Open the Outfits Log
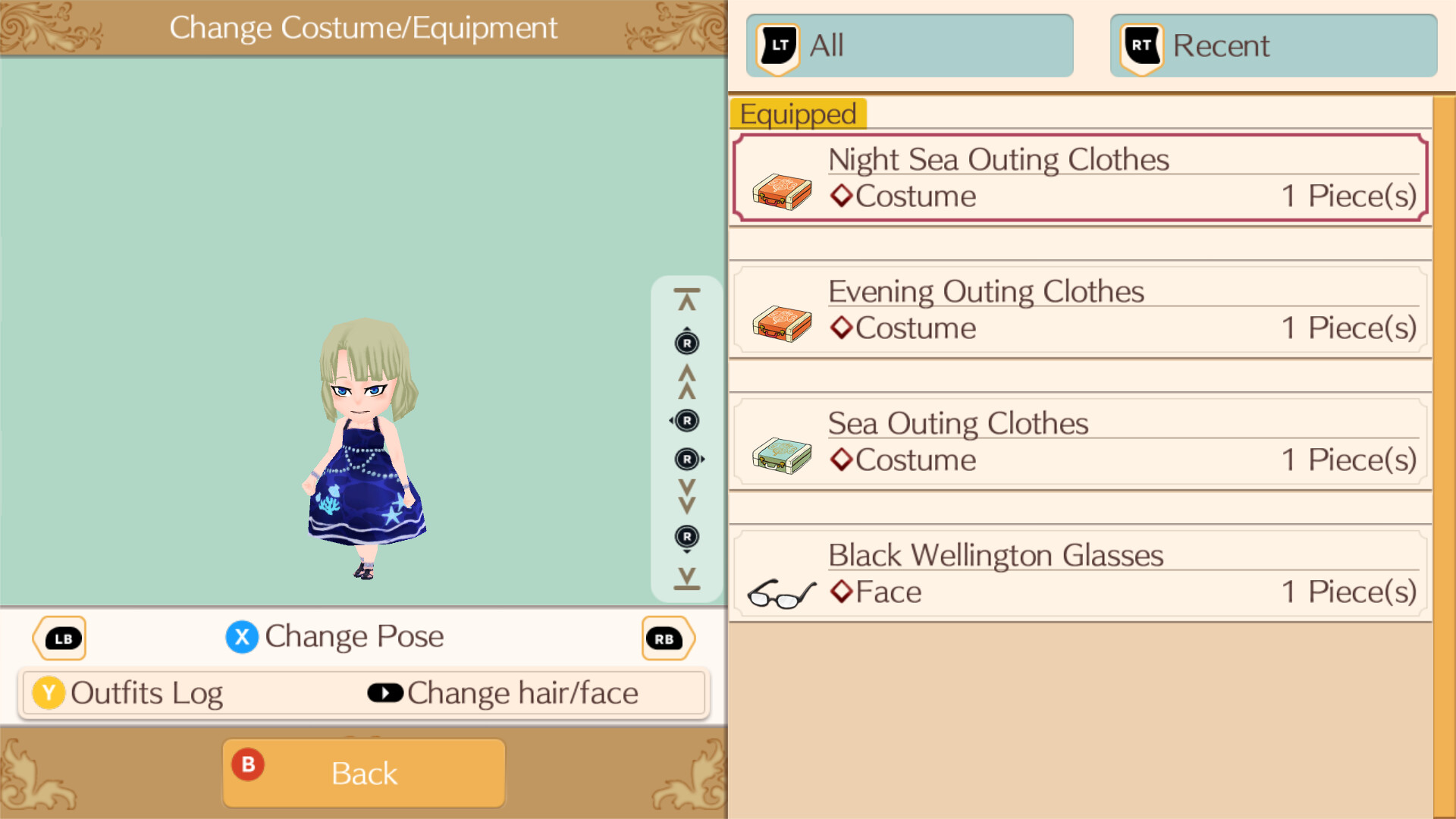 coord(129,693)
